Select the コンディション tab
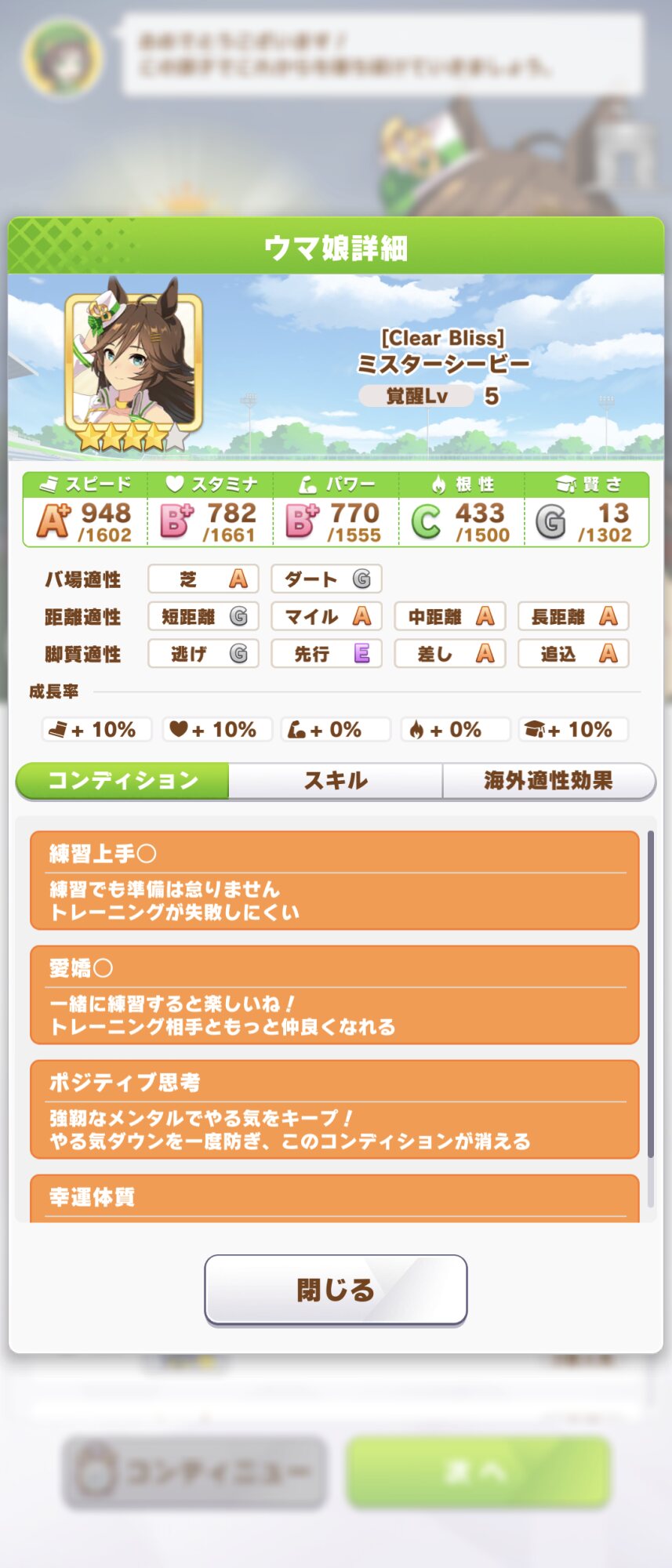This screenshot has width=672, height=1568. [123, 781]
